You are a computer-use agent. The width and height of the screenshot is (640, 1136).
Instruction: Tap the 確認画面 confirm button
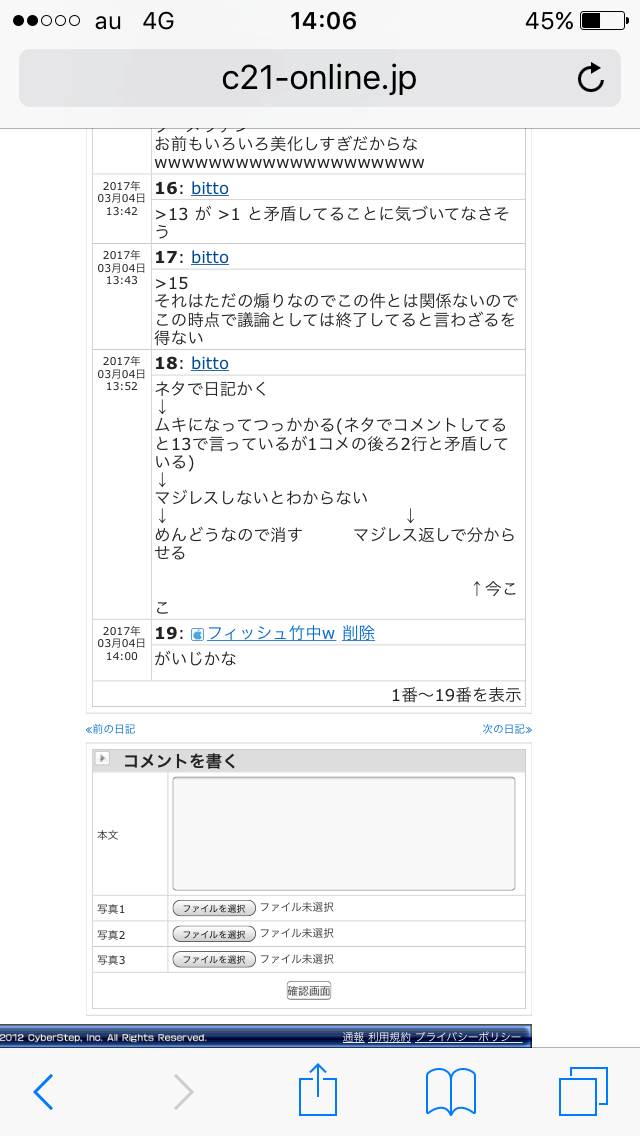[x=309, y=991]
